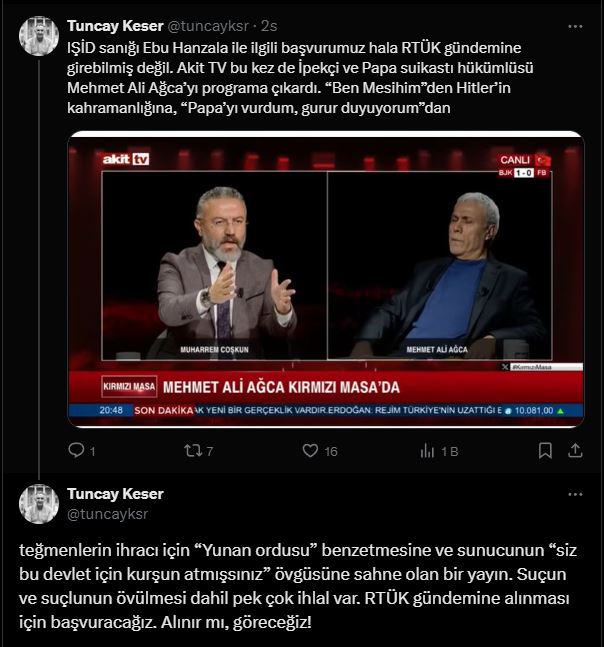This screenshot has height=647, width=604.
Task: Open overflow menu on the first tweet
Action: pos(573,24)
